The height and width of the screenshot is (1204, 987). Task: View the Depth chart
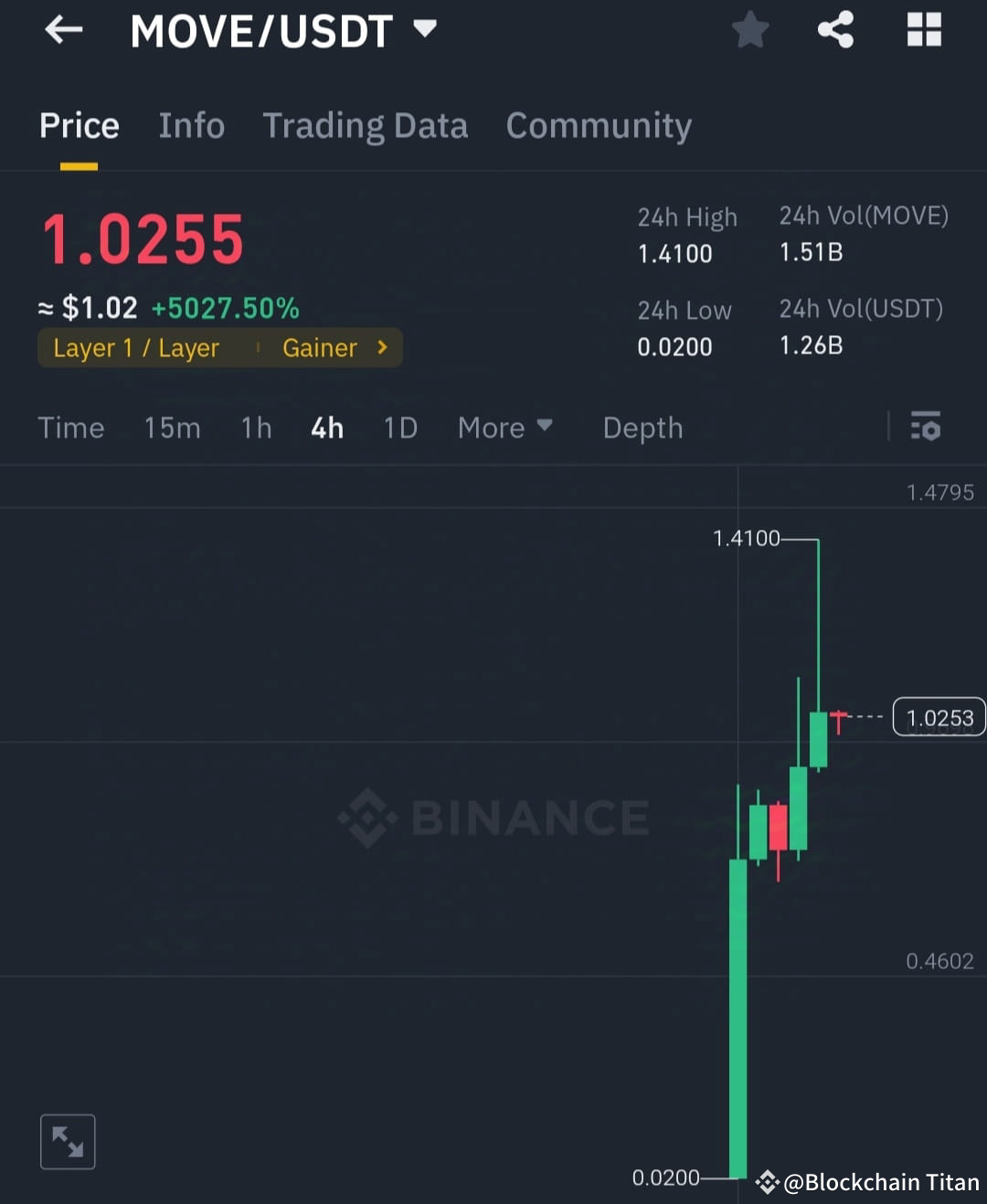pyautogui.click(x=642, y=428)
